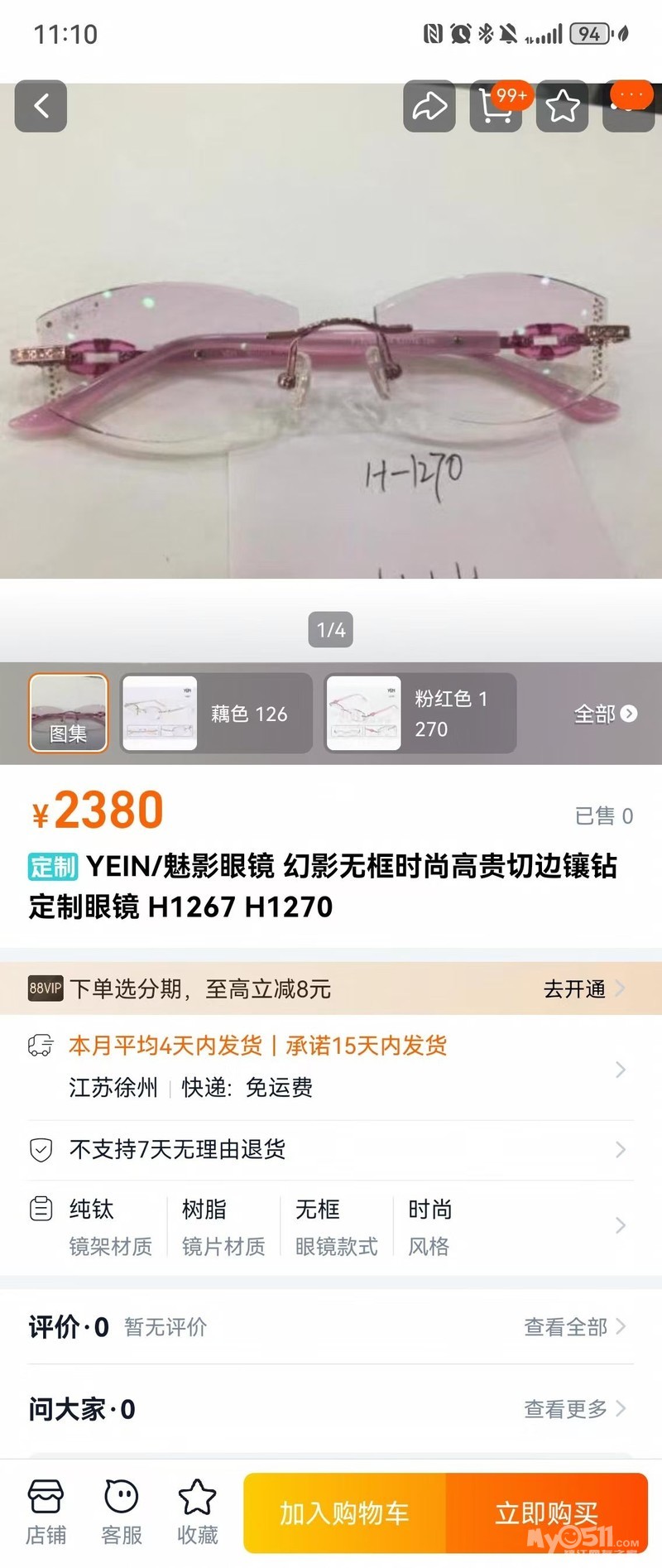662x1568 pixels.
Task: Tap 加入购物车 button
Action: (344, 1513)
